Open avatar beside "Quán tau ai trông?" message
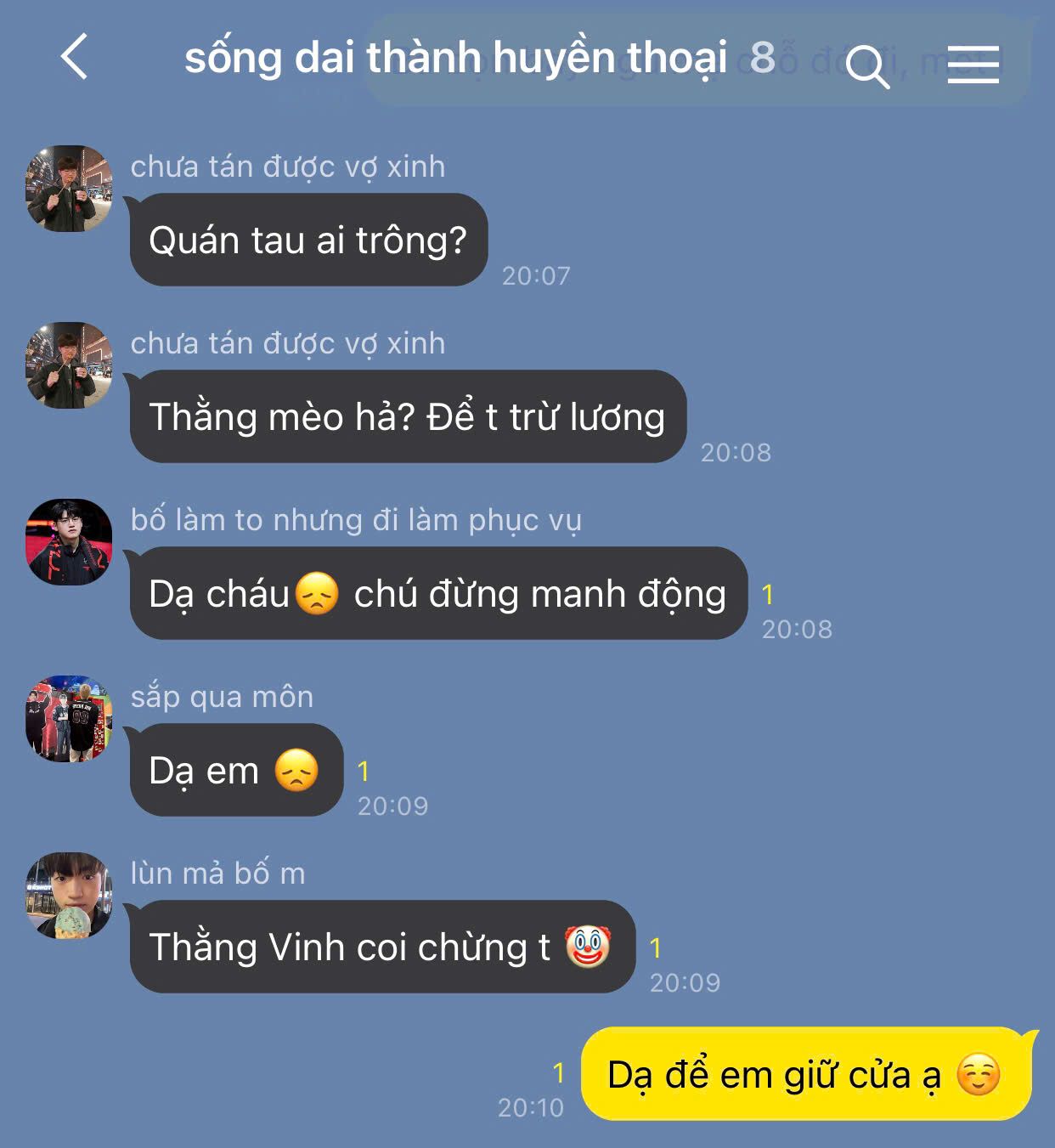Image resolution: width=1055 pixels, height=1148 pixels. pos(69,189)
